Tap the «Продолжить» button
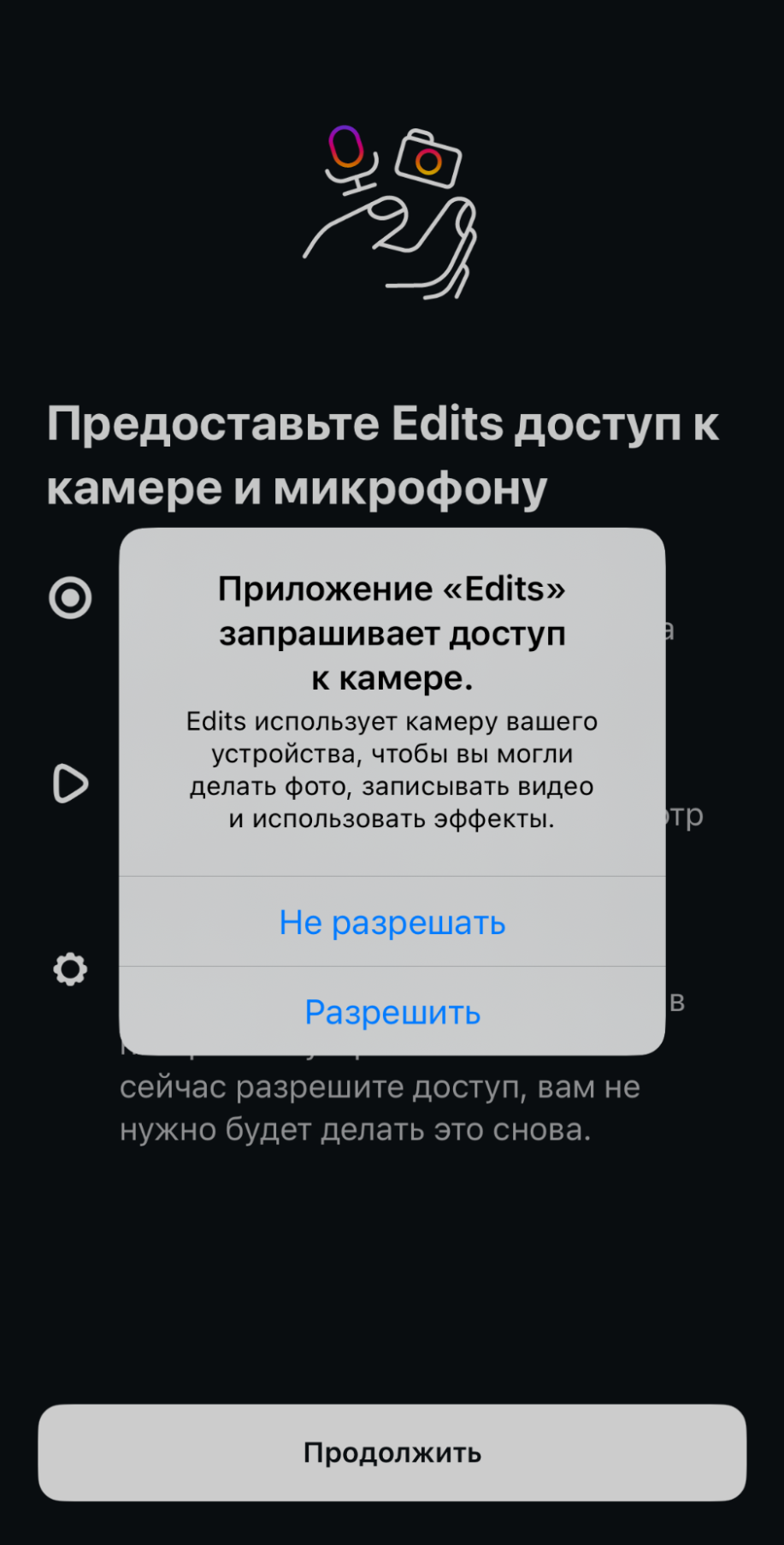The width and height of the screenshot is (784, 1545). point(392,1453)
